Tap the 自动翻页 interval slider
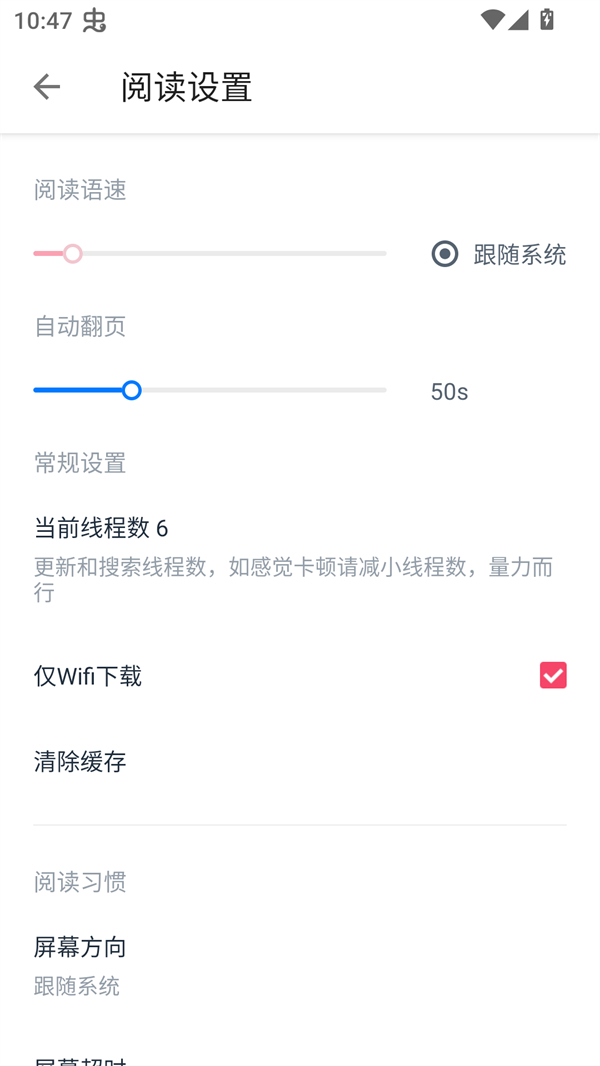The width and height of the screenshot is (600, 1066). (x=209, y=390)
